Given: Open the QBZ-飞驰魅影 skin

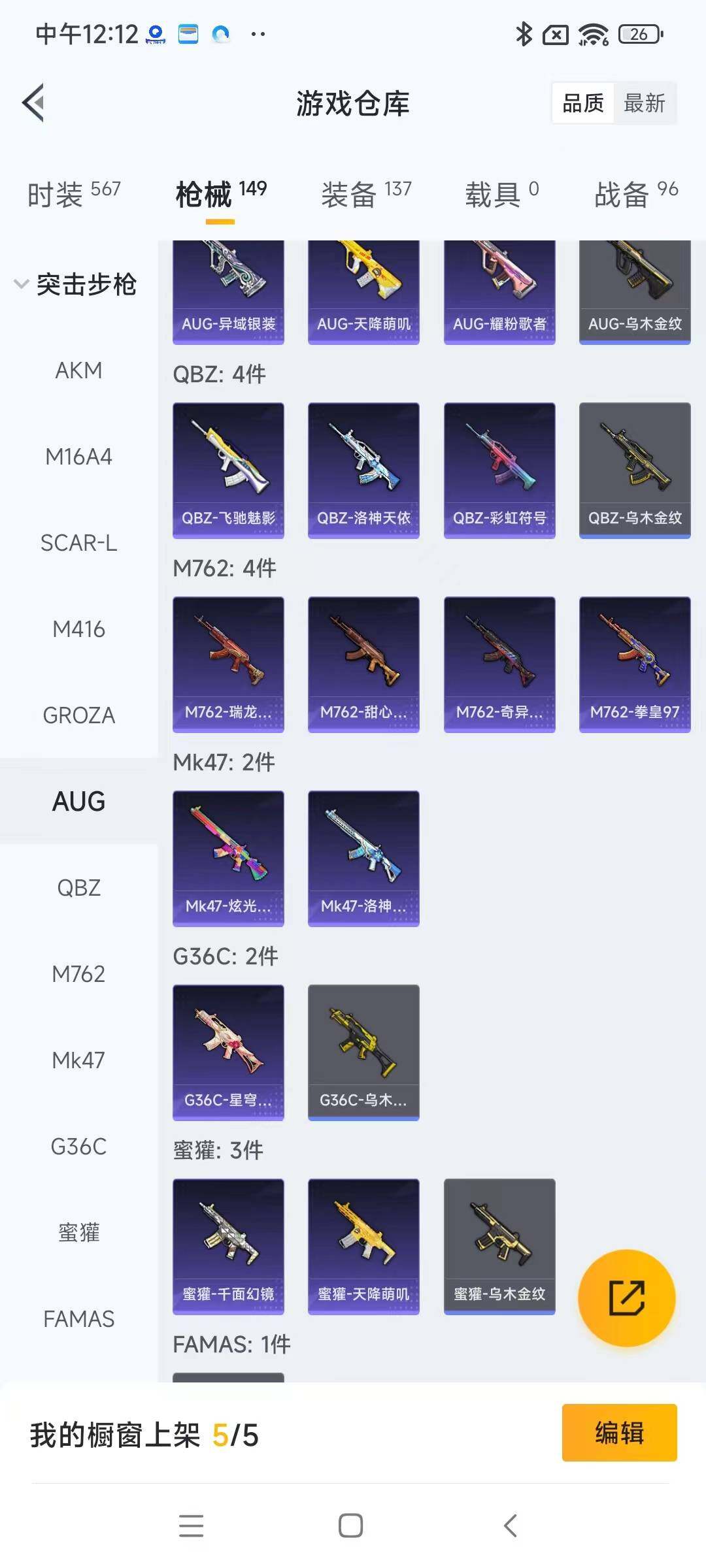Looking at the screenshot, I should point(228,470).
